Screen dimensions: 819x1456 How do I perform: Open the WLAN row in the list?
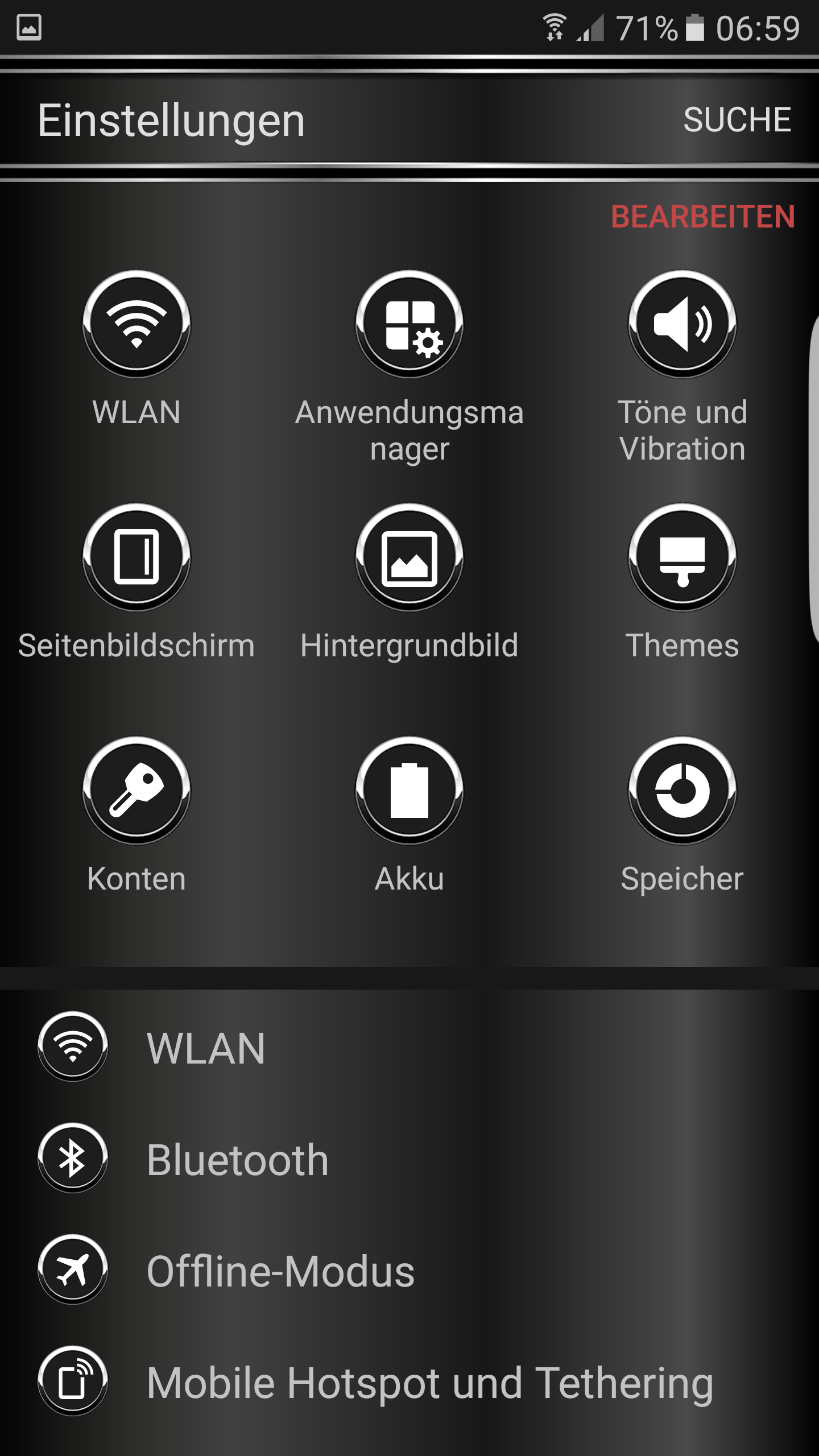(409, 1046)
